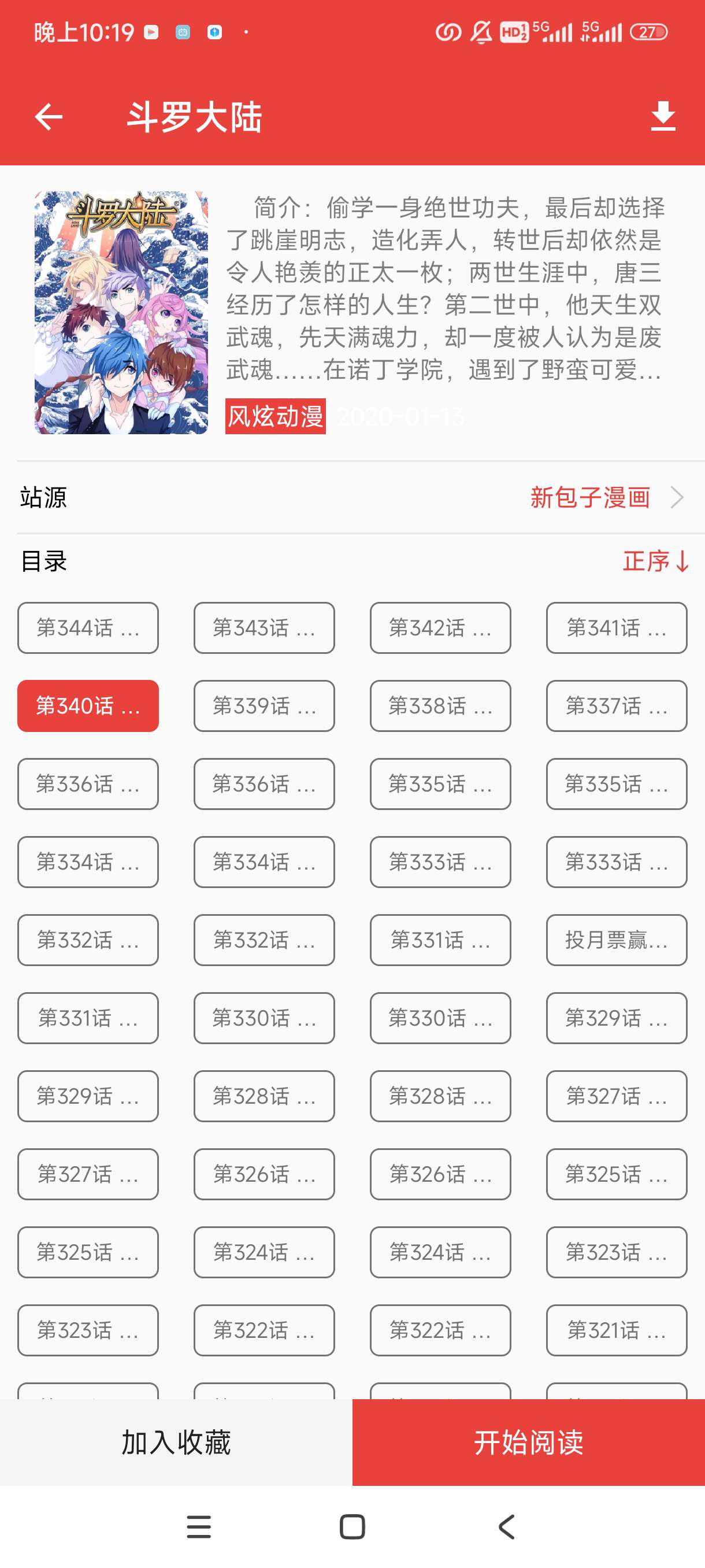The height and width of the screenshot is (1568, 705).
Task: Go to the system home screen
Action: tap(352, 1526)
